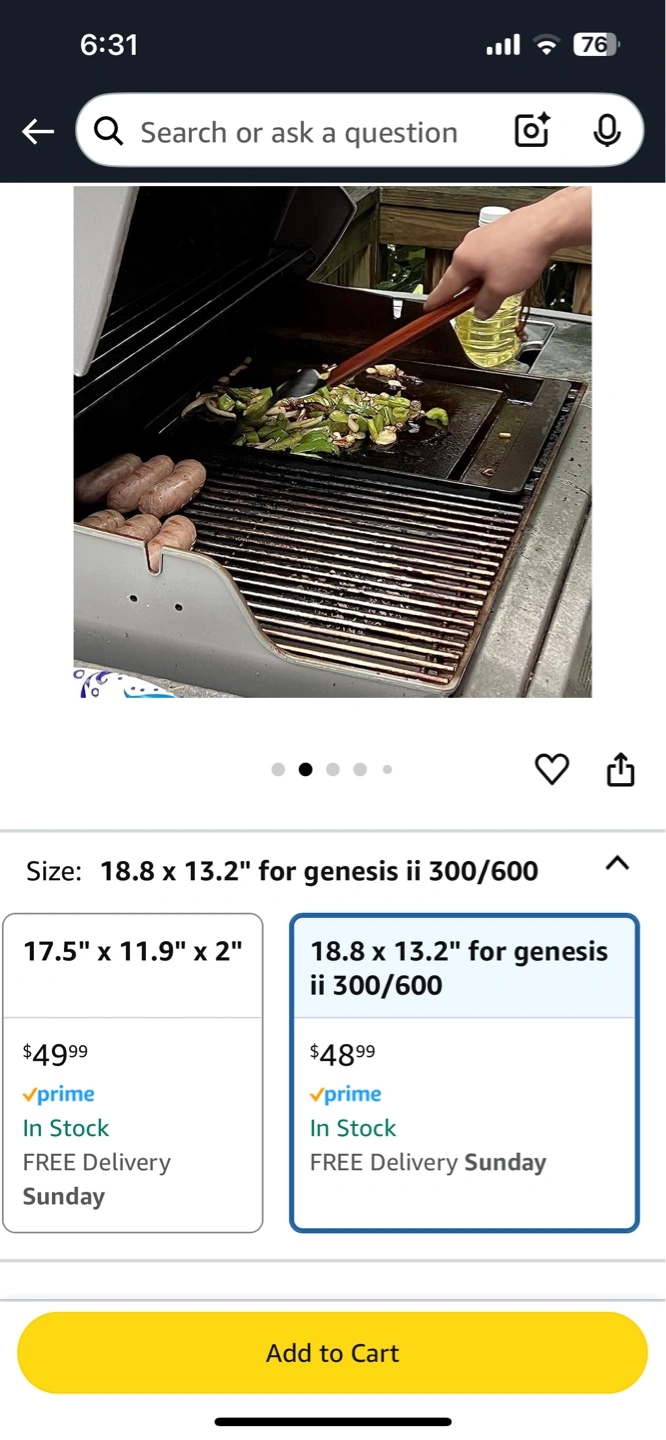Collapse the Size options section
666x1440 pixels.
618,864
